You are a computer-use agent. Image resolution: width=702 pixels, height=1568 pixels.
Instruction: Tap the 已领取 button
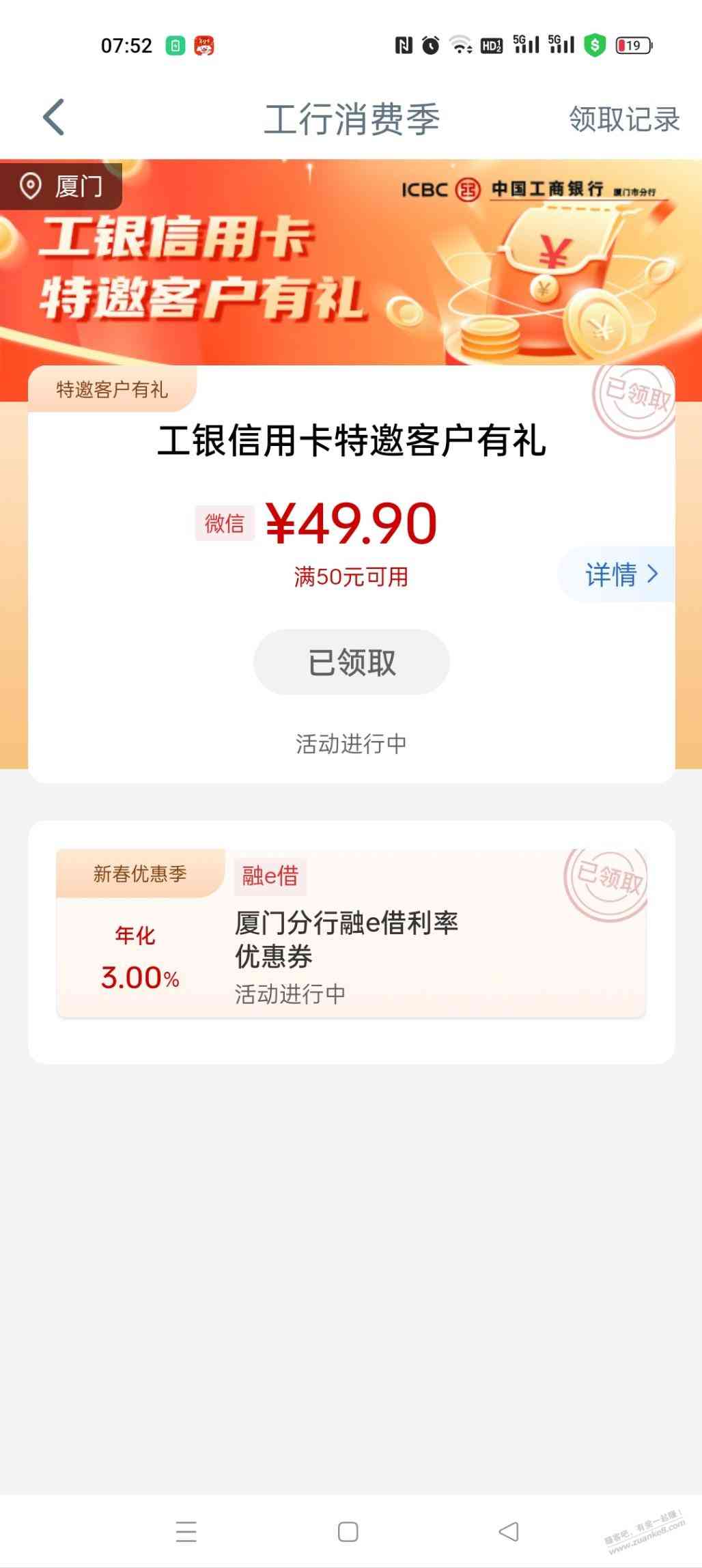pos(351,662)
